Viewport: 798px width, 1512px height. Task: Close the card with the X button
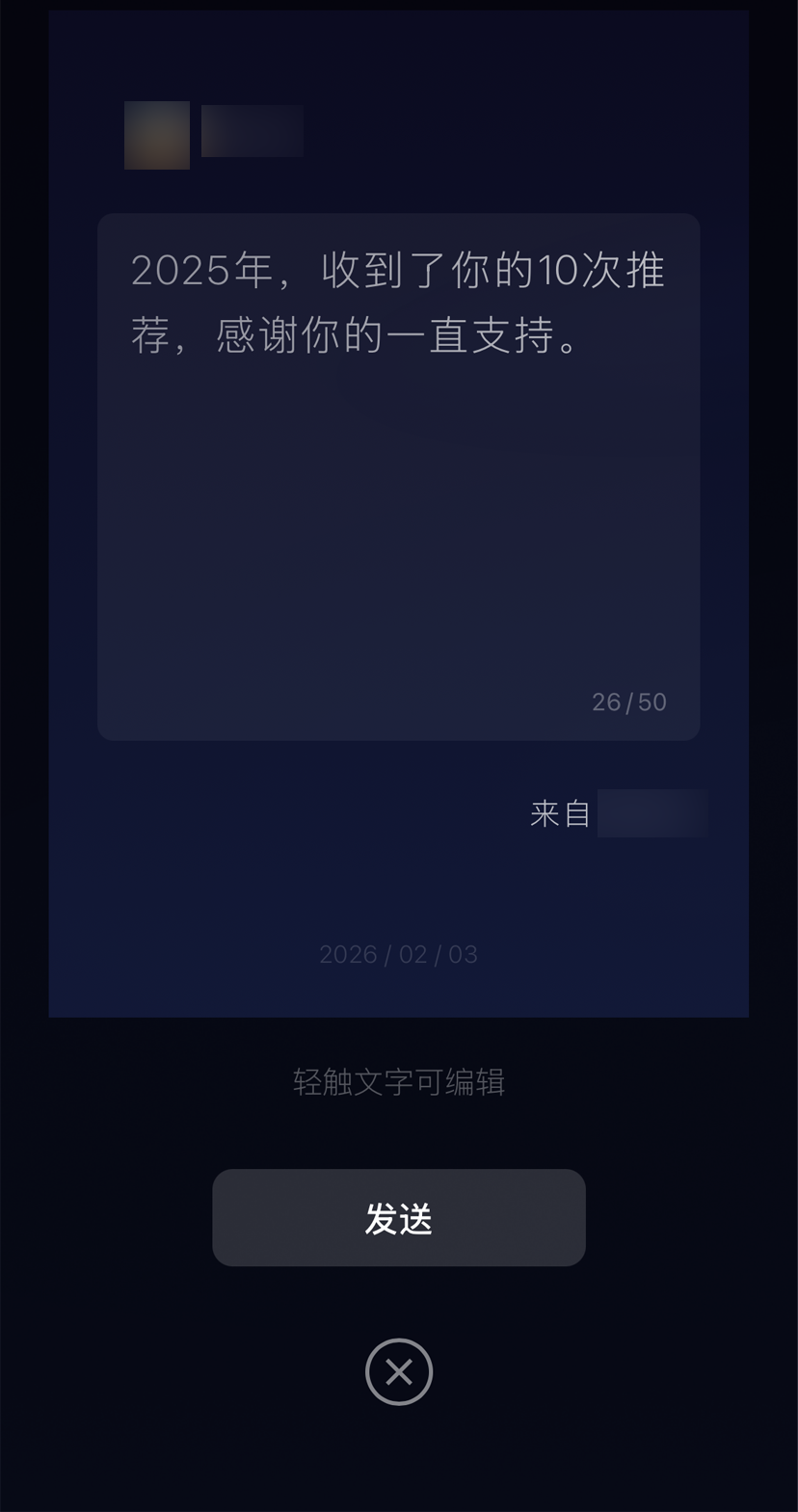(398, 1371)
